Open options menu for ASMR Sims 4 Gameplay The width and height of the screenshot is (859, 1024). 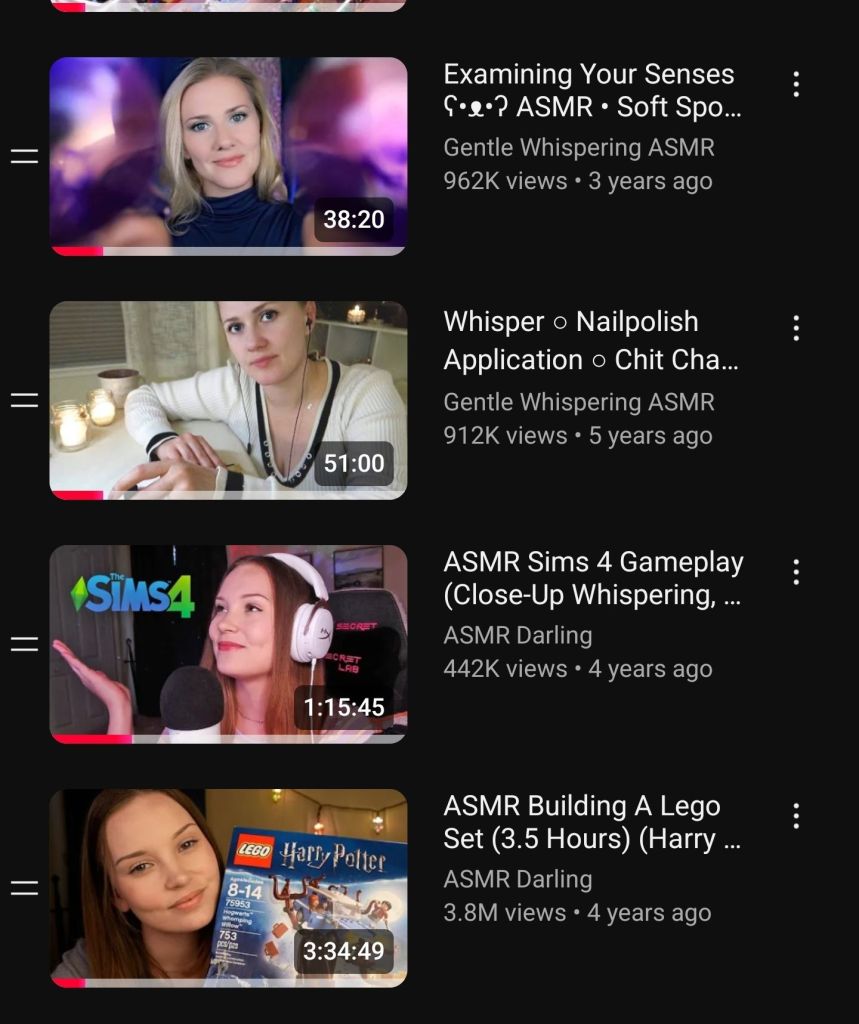tap(796, 572)
